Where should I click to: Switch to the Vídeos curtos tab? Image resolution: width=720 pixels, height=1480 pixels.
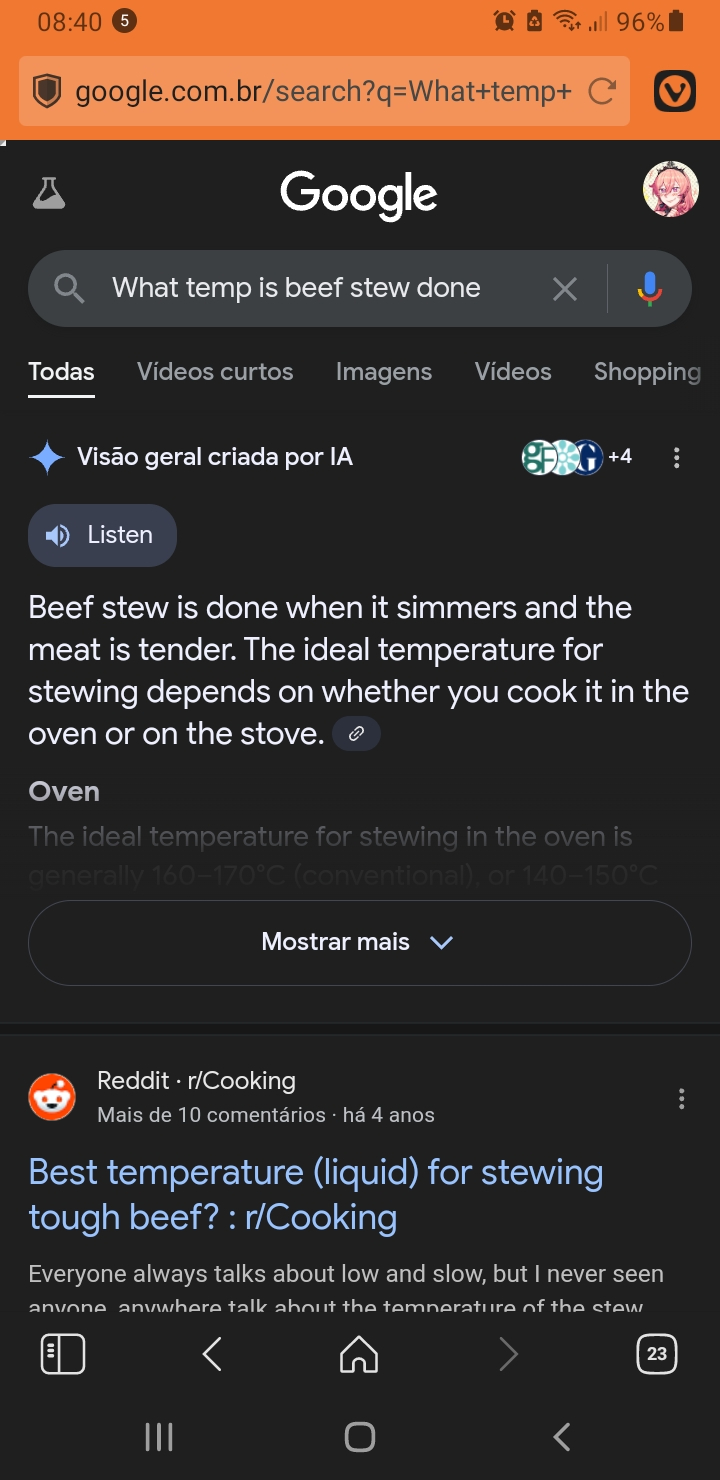pos(215,372)
